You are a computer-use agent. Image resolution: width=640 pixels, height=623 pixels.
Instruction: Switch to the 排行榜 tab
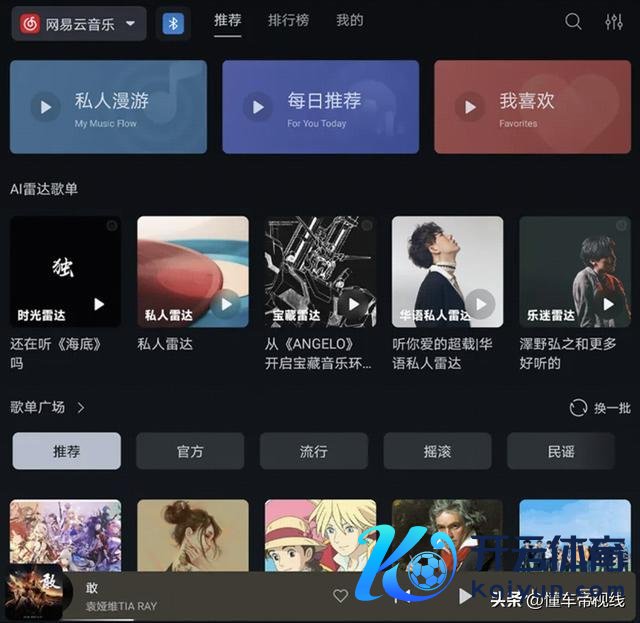coord(288,20)
